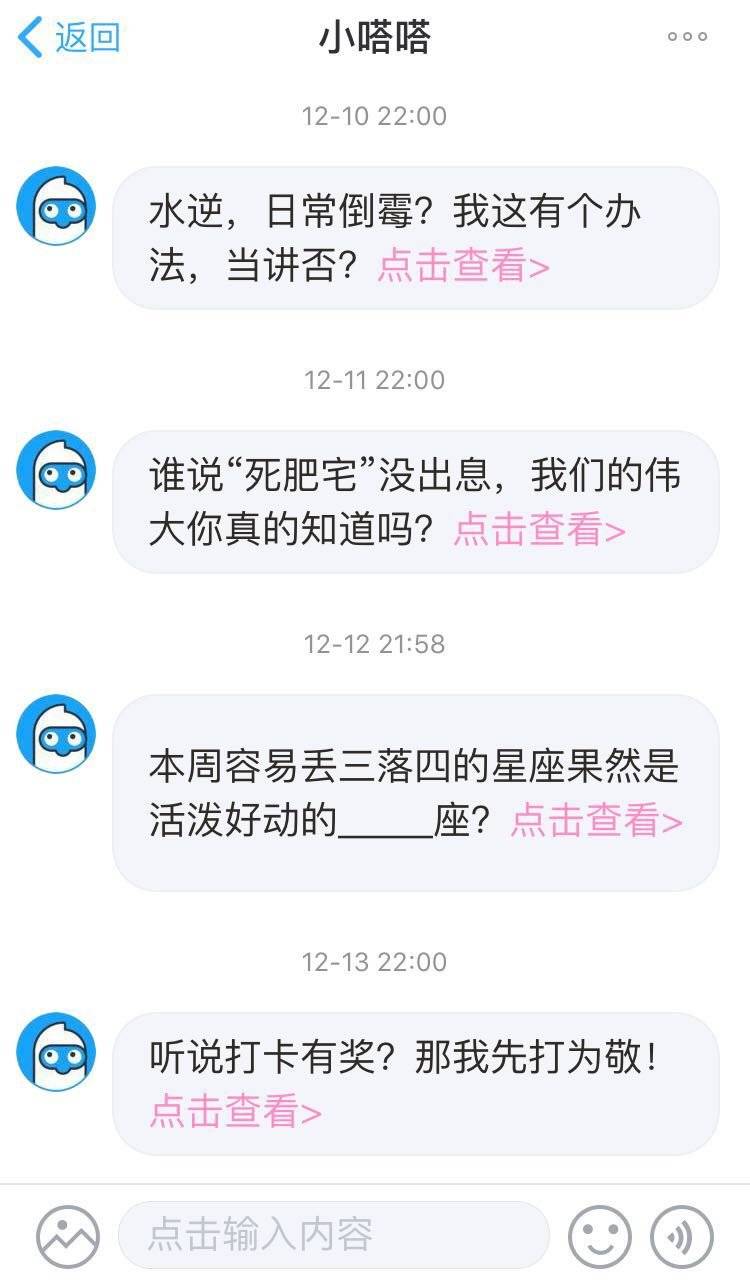This screenshot has height=1287, width=750.
Task: Open 点击查看 link in the 水逆 message
Action: [x=463, y=266]
